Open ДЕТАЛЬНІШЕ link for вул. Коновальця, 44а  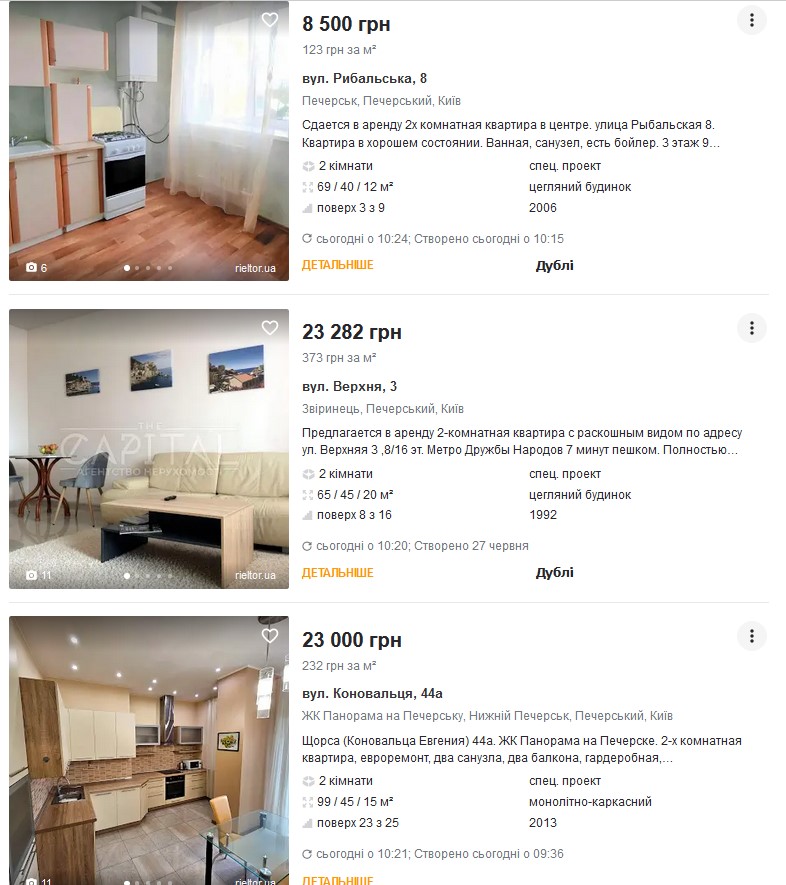(x=337, y=880)
